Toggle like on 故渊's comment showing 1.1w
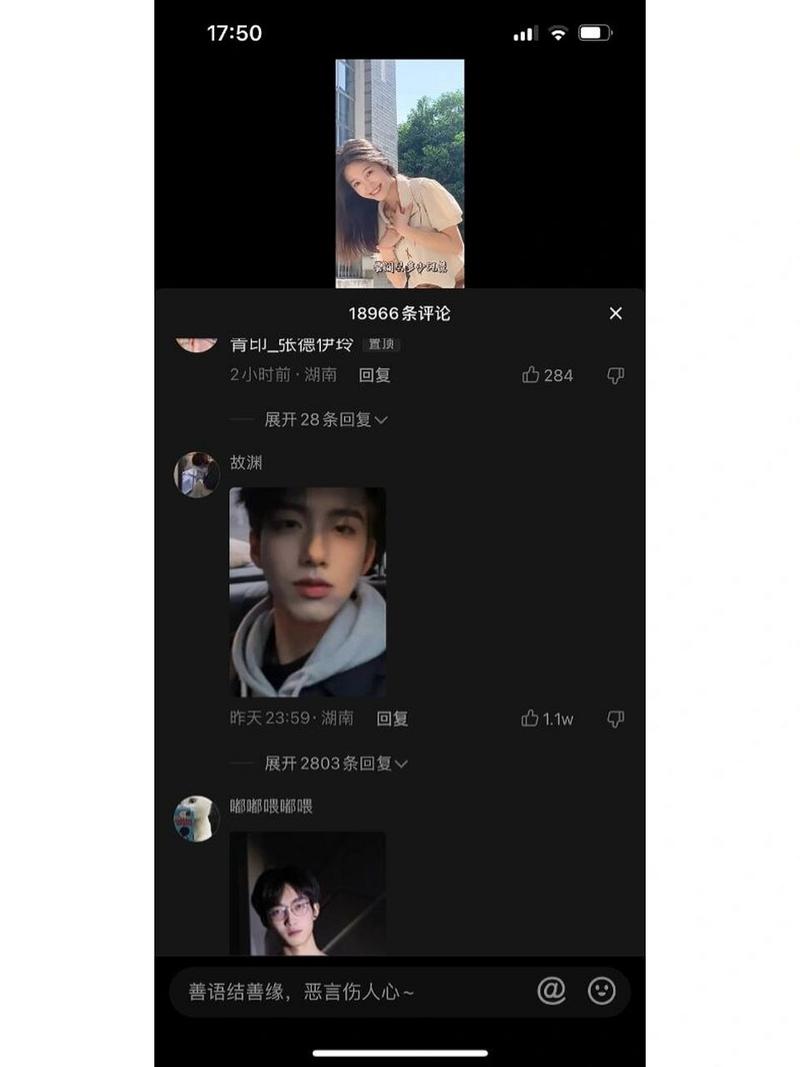Screen dimensions: 800x1067 [x=530, y=718]
